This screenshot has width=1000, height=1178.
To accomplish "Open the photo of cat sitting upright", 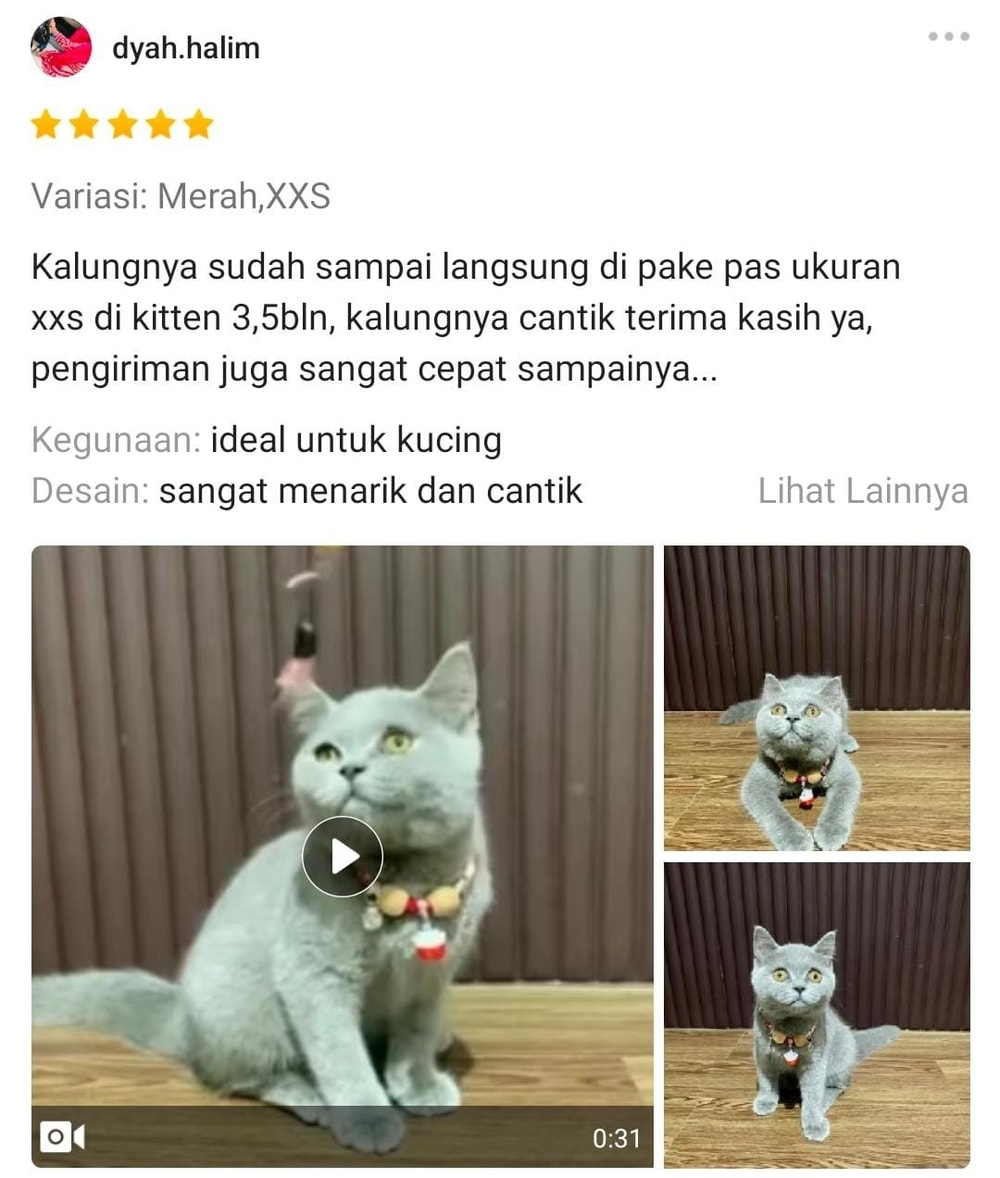I will click(x=816, y=1014).
